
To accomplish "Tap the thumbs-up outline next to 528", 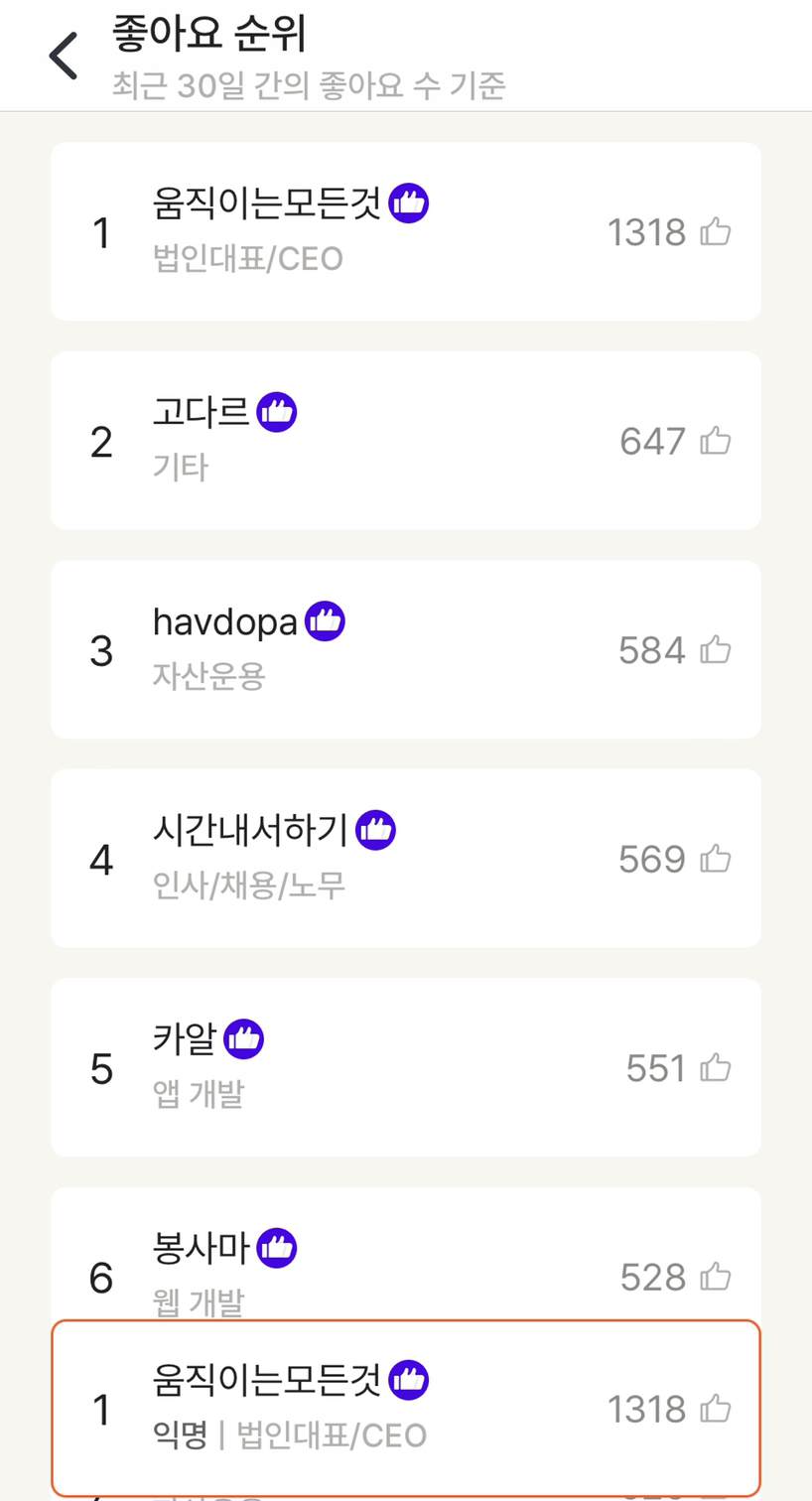I will click(718, 1277).
